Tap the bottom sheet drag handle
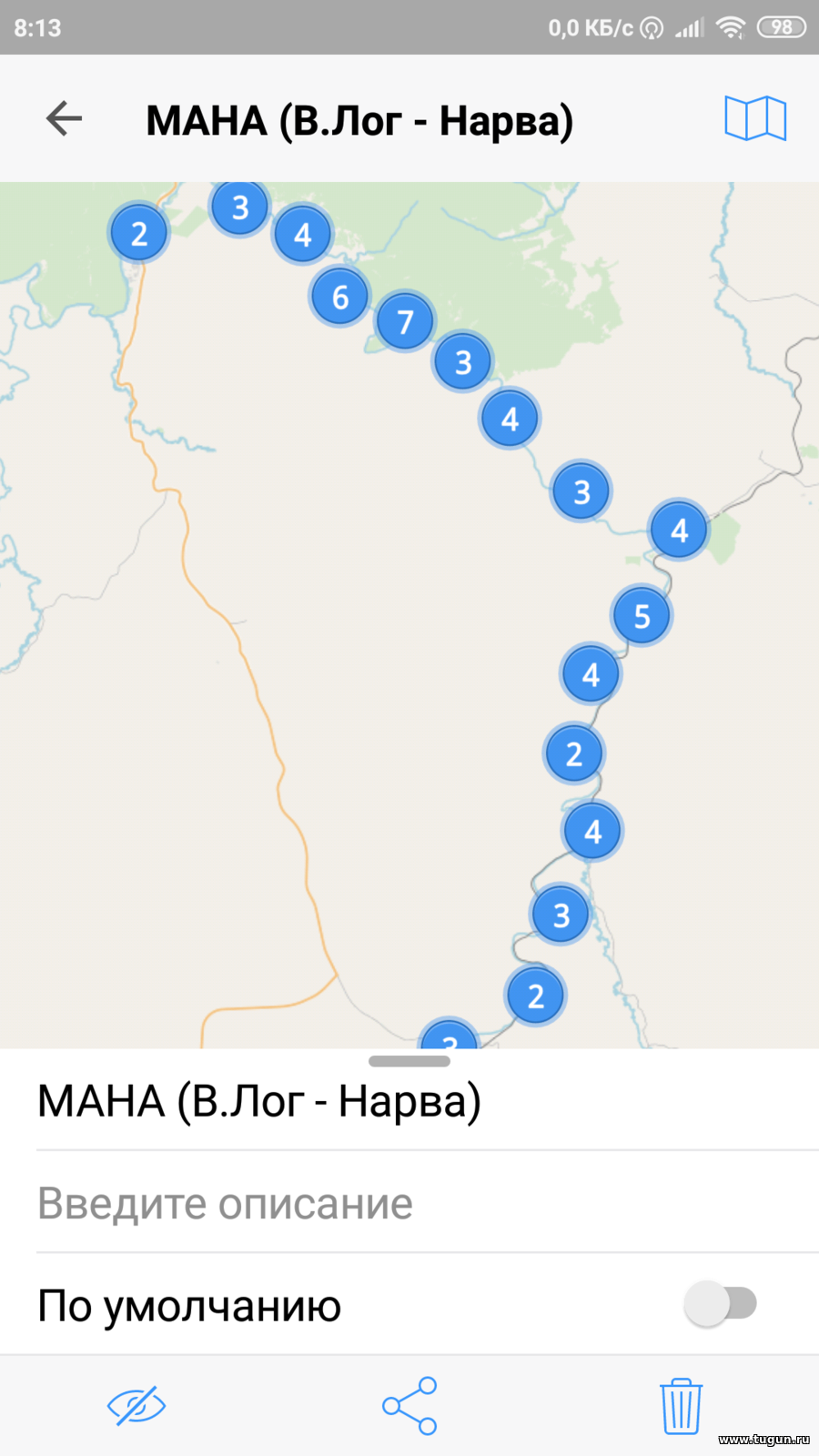Viewport: 819px width, 1456px height. click(x=409, y=1061)
